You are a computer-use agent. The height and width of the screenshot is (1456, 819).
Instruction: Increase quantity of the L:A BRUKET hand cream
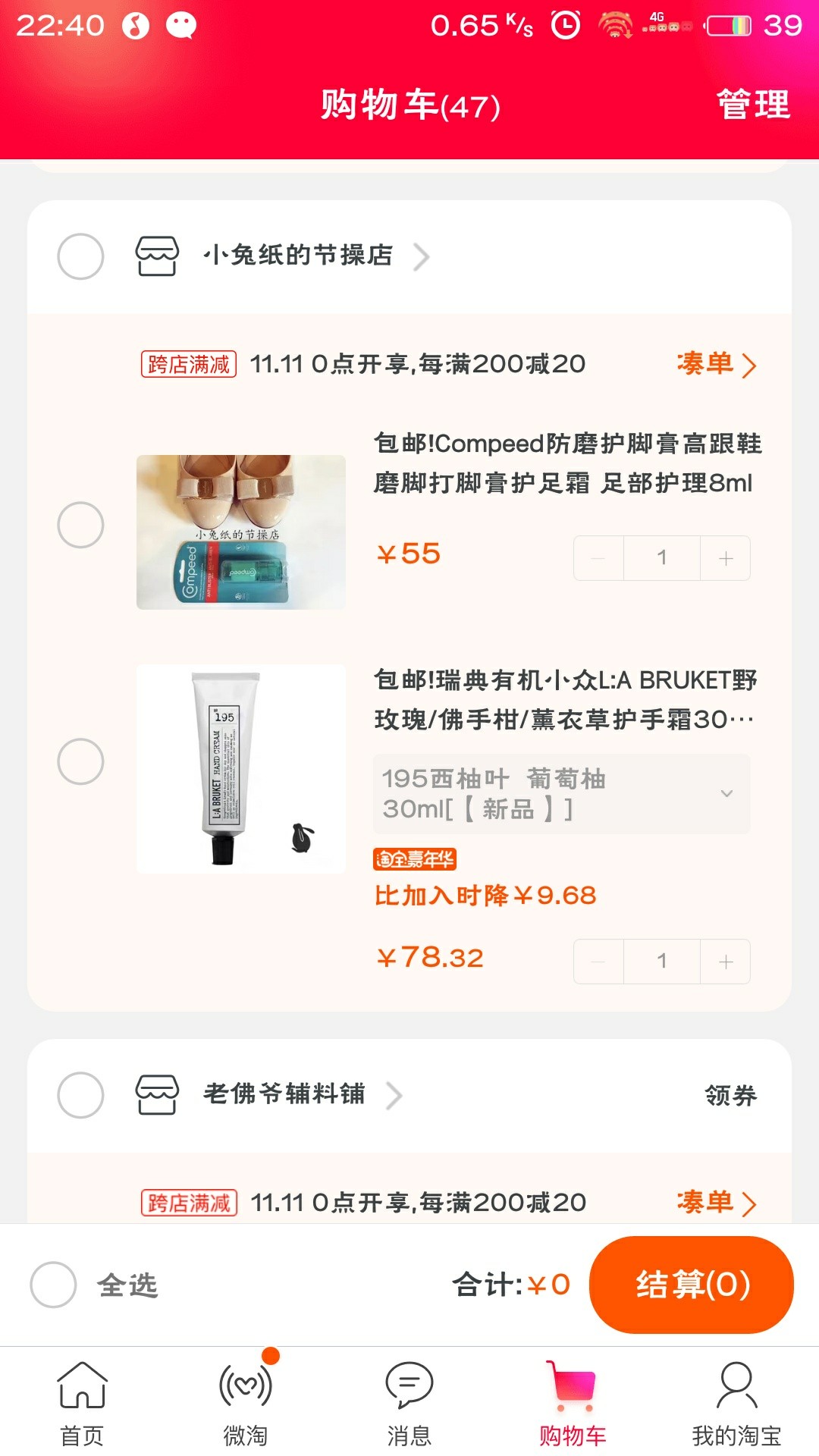coord(726,962)
